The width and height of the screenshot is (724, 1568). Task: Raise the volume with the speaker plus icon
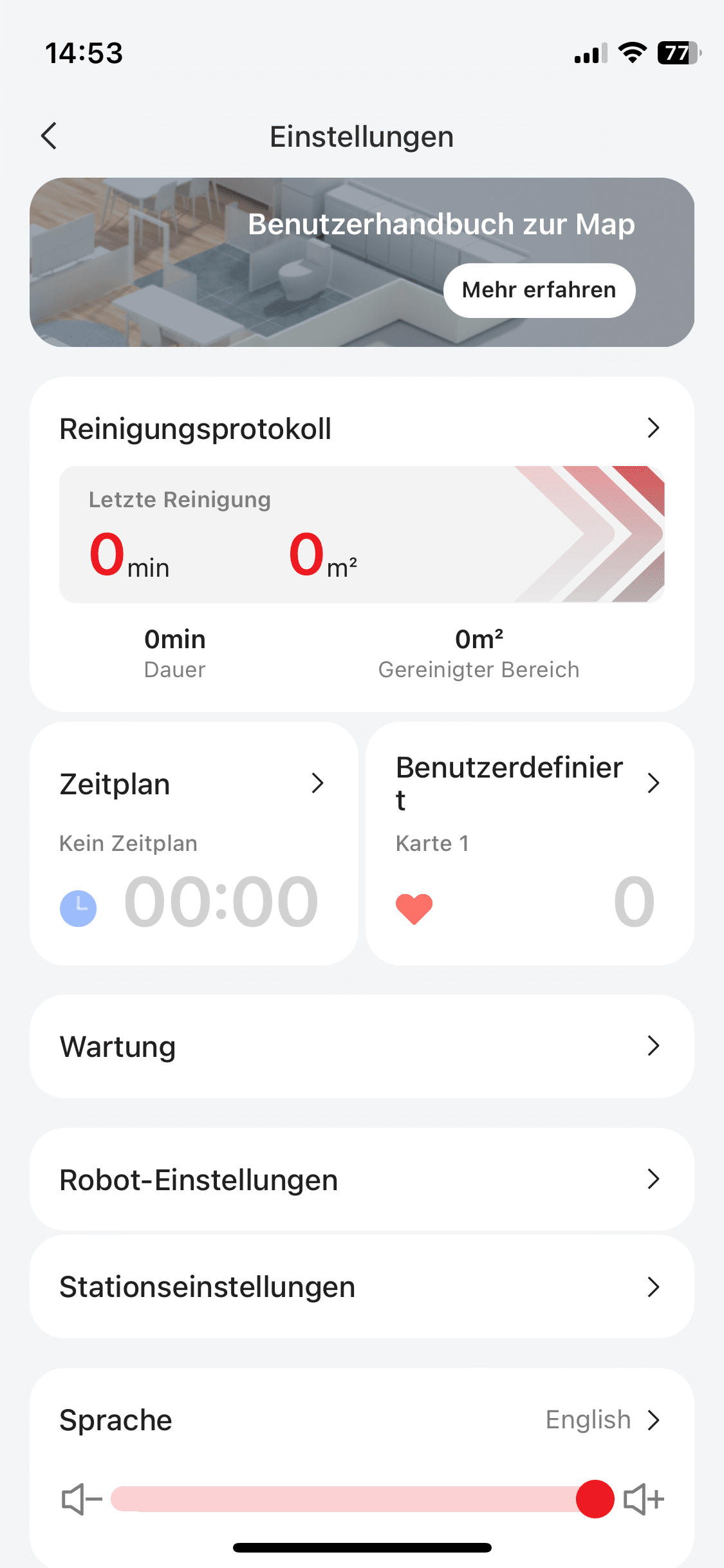[x=644, y=1499]
